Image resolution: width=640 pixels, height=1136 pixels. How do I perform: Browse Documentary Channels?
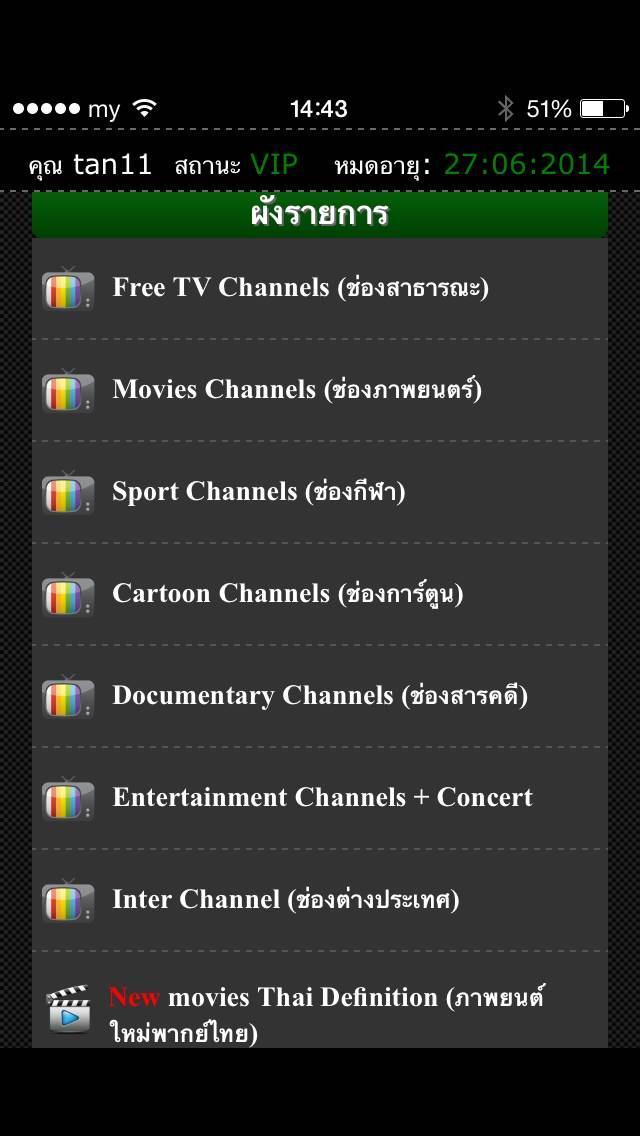pyautogui.click(x=319, y=696)
